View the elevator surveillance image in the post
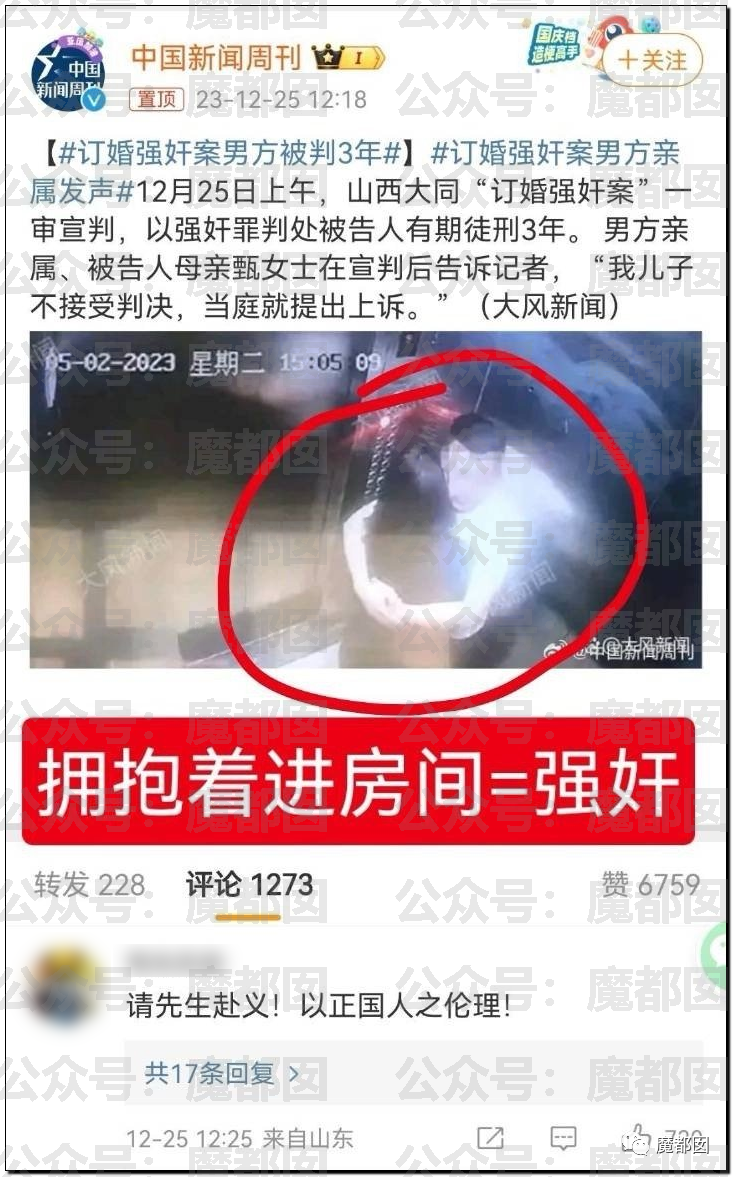733x1177 pixels. 365,499
